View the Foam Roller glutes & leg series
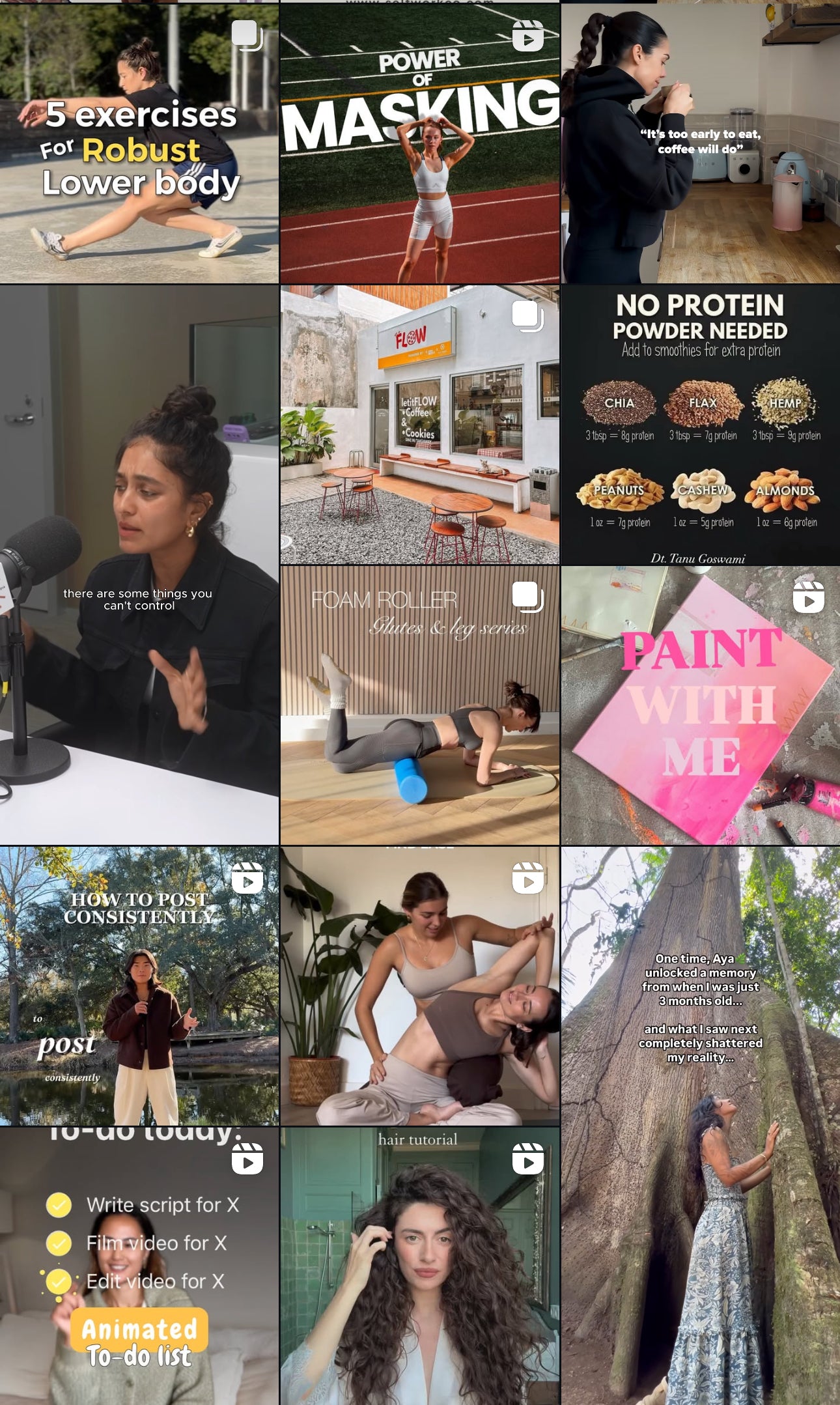Viewport: 840px width, 1405px height. click(x=419, y=705)
